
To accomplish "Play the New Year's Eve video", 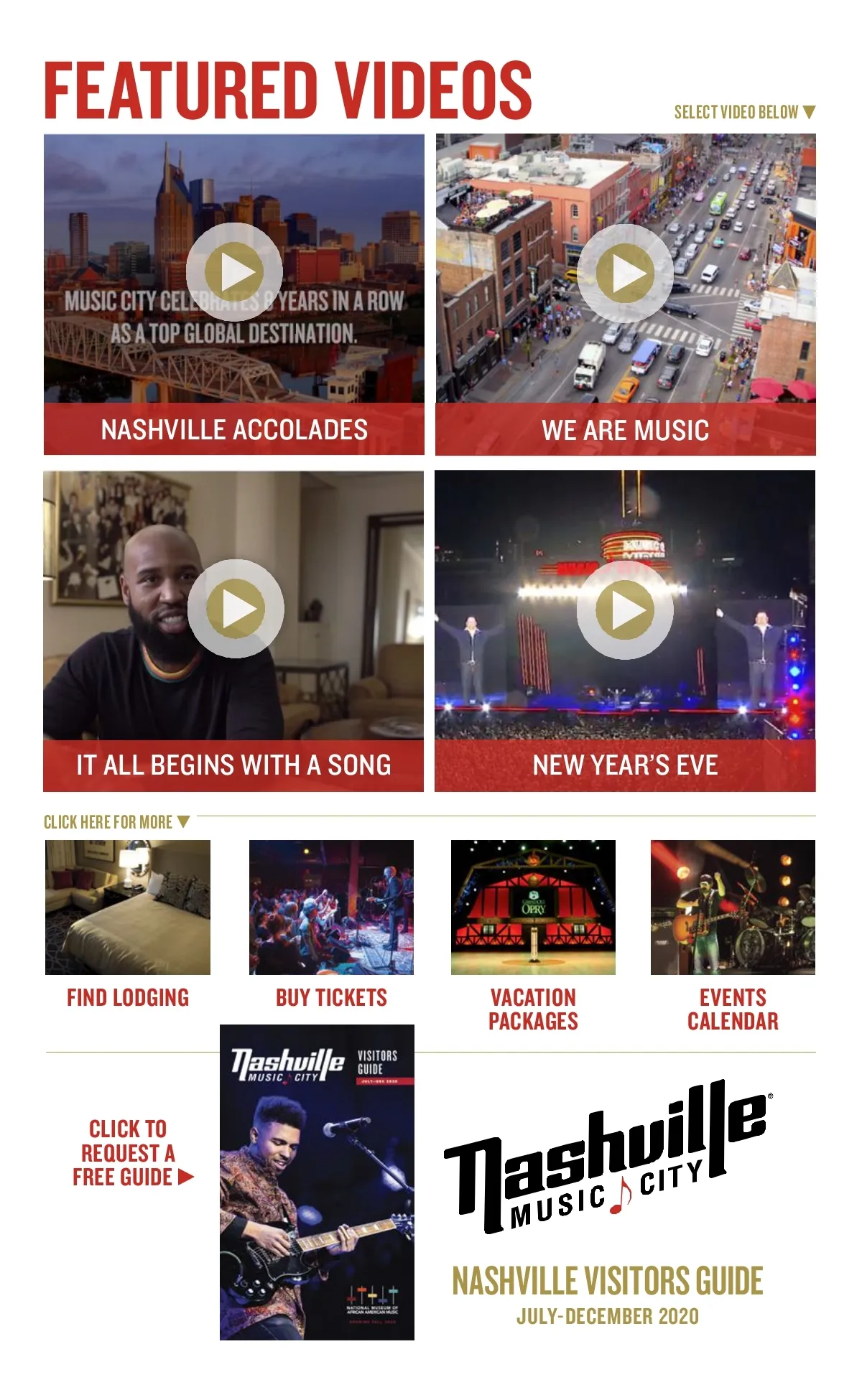I will coord(625,610).
